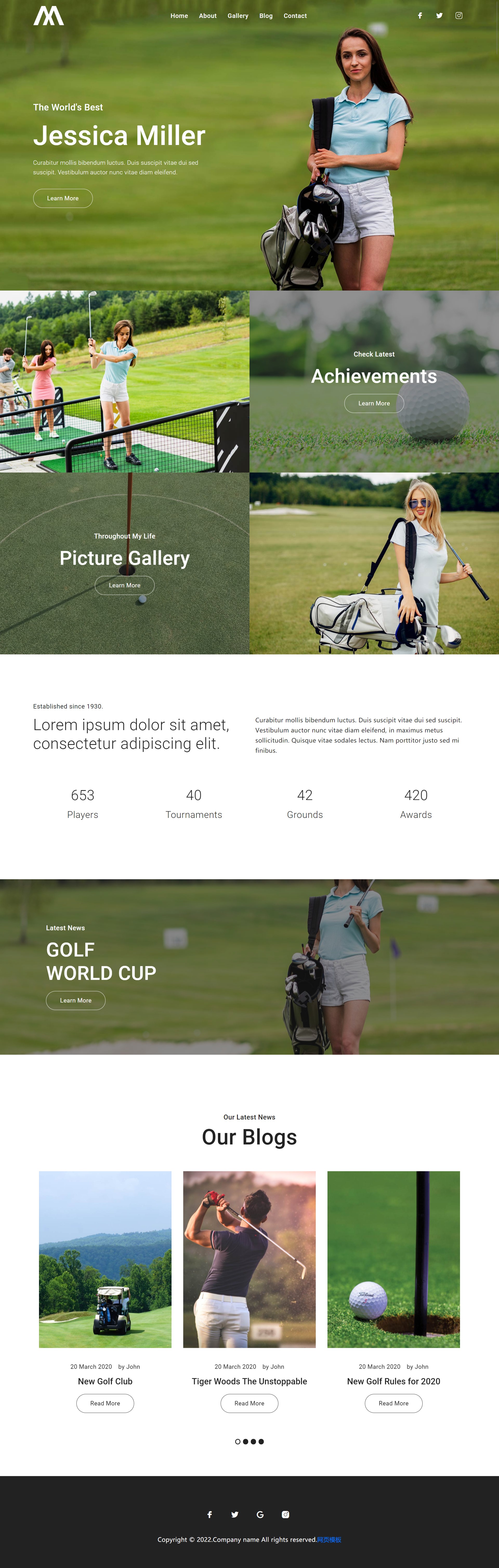Screen dimensions: 499x1568
Task: Open the Contact page
Action: (295, 16)
